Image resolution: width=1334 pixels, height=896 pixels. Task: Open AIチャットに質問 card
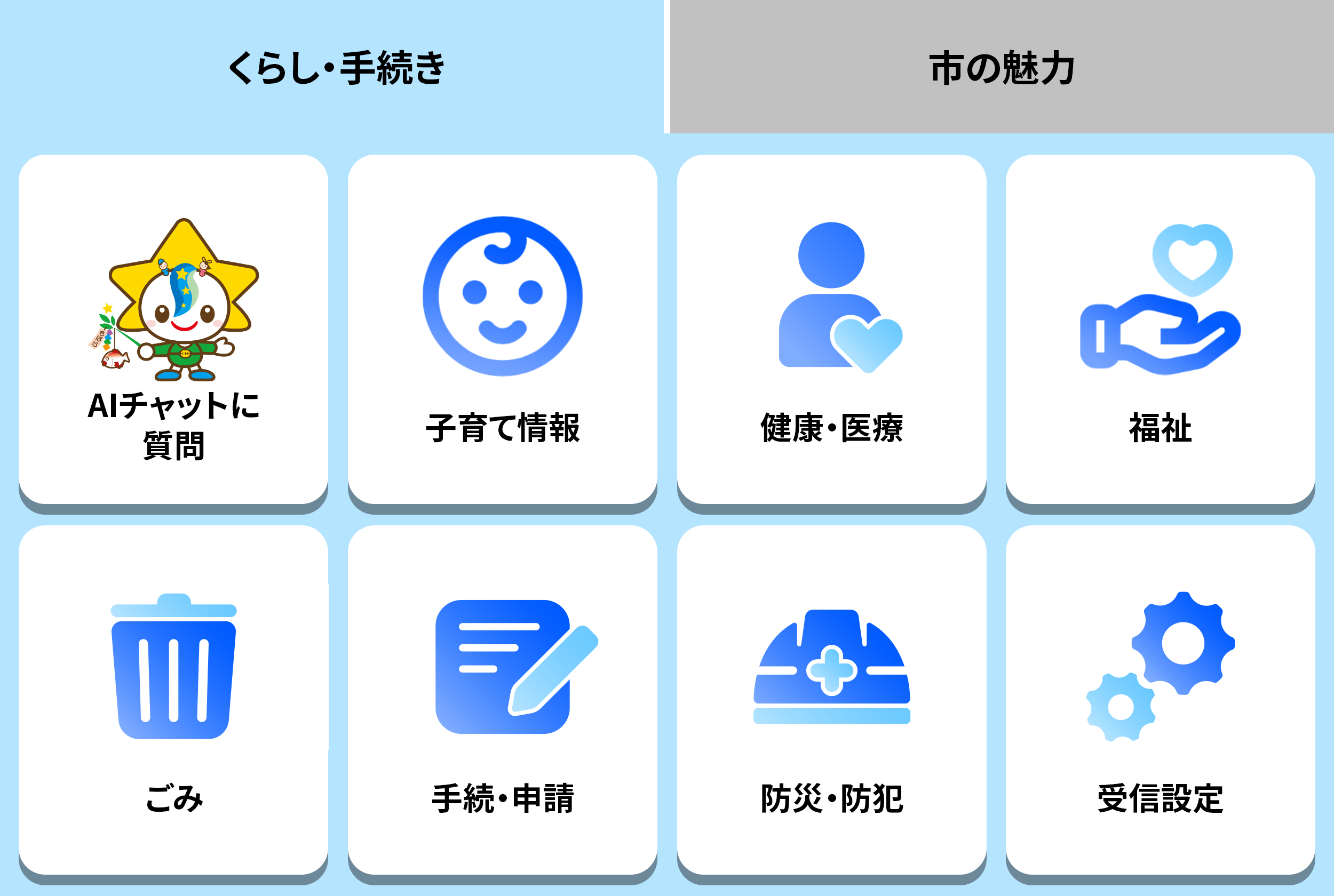coord(173,334)
